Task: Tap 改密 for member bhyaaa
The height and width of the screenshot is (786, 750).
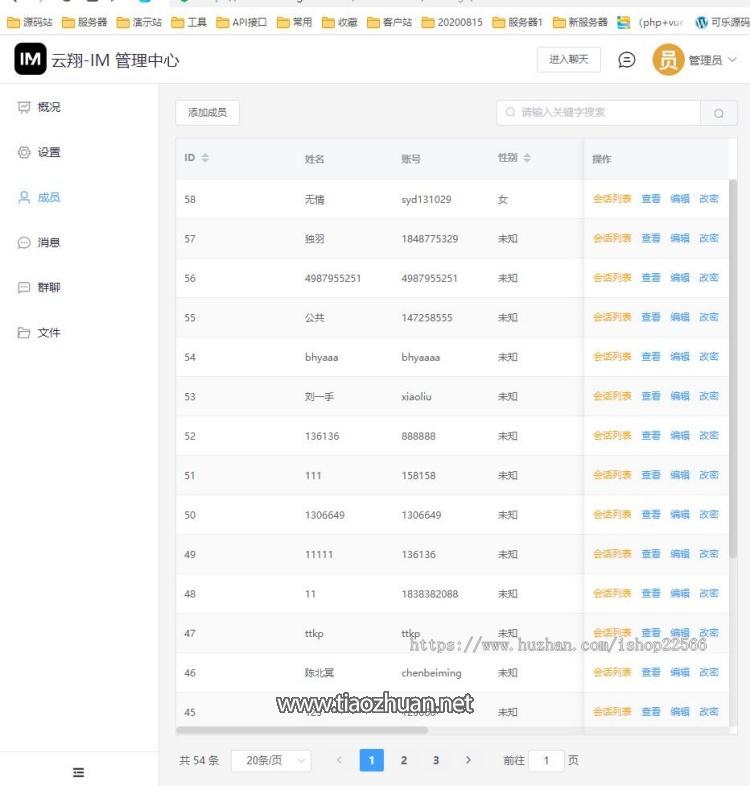Action: tap(709, 357)
